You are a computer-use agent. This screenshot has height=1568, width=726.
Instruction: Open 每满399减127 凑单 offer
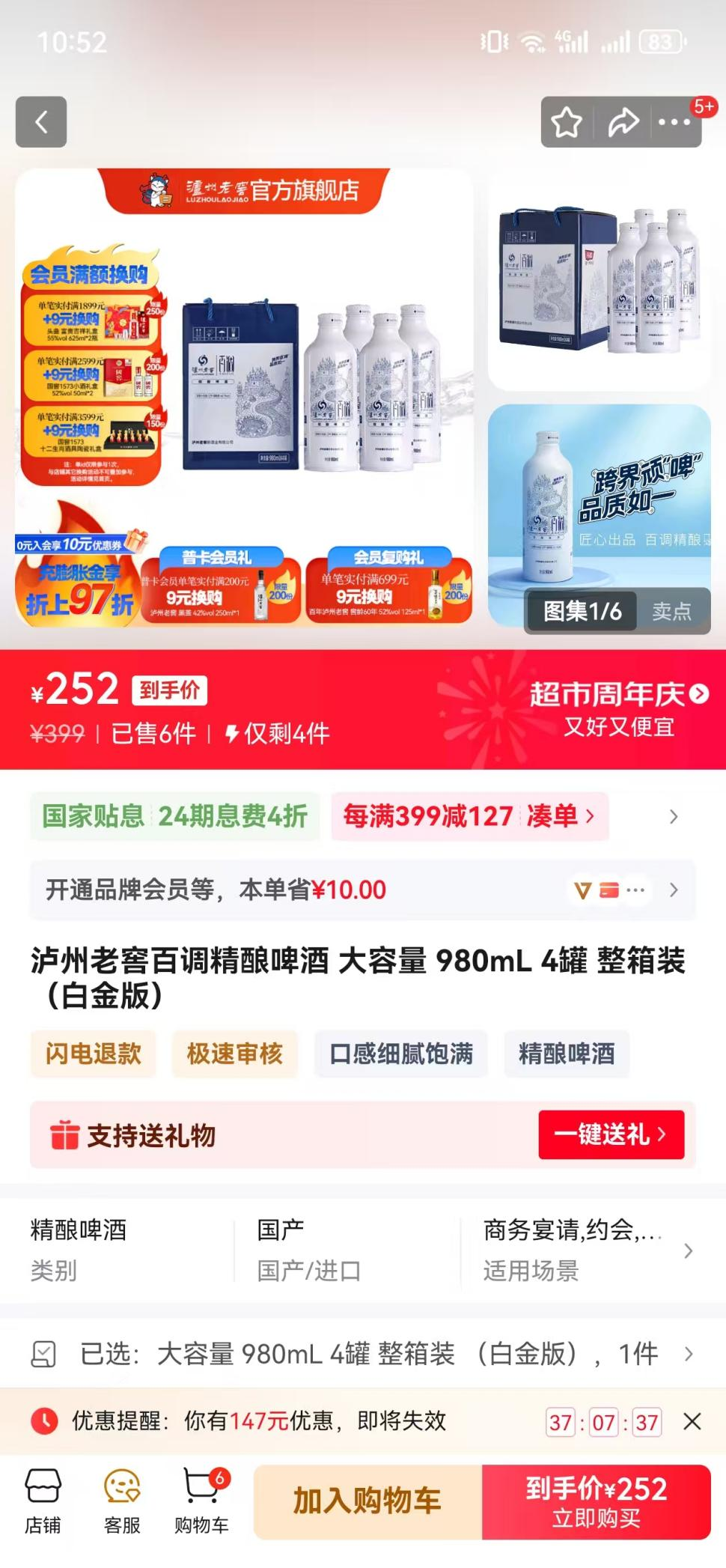(x=469, y=816)
